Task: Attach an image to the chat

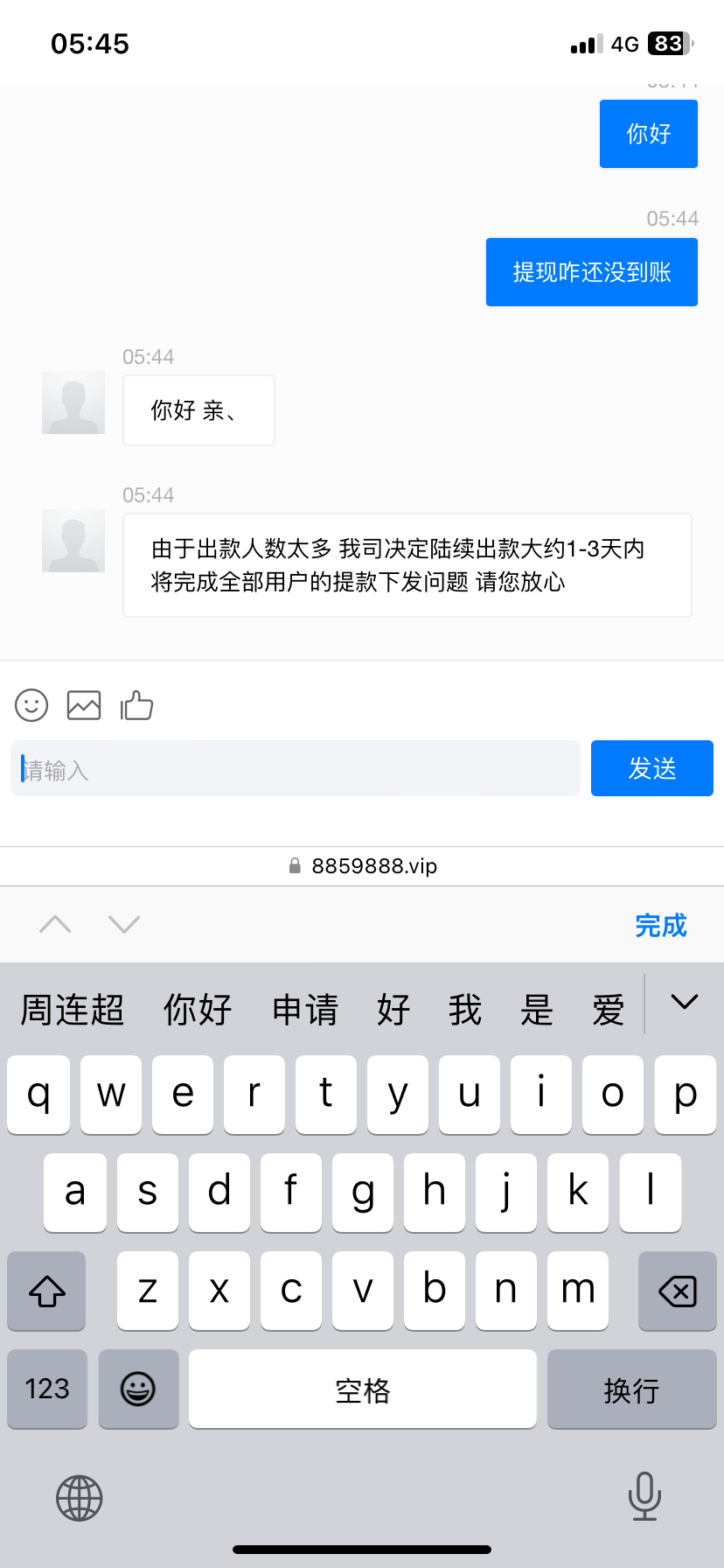Action: point(84,705)
